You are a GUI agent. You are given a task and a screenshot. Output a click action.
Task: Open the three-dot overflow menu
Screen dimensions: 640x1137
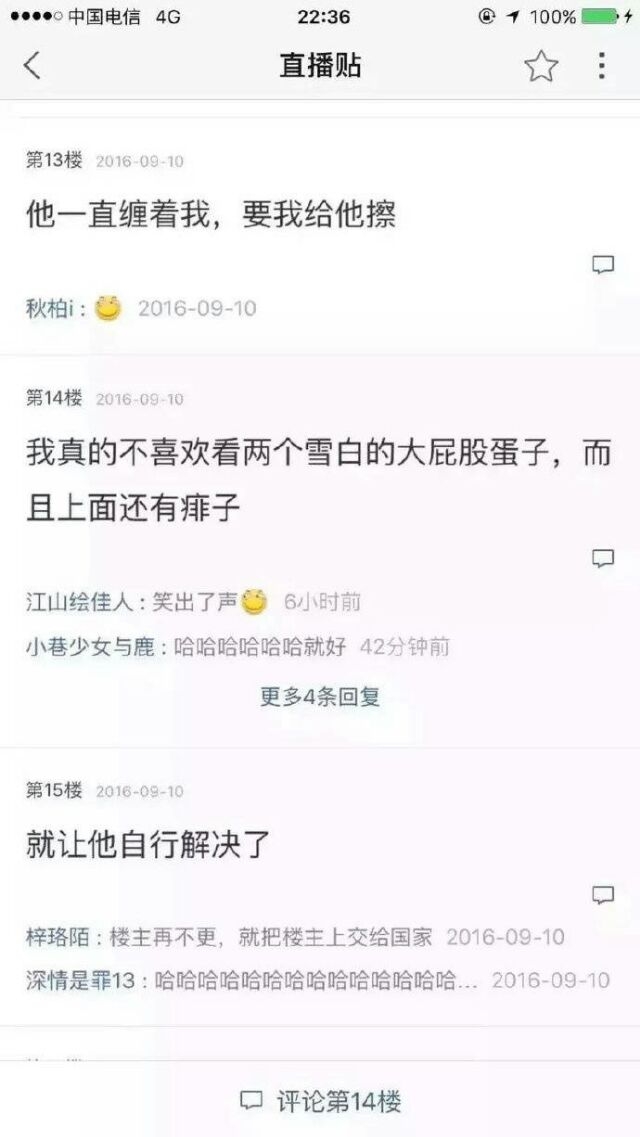click(602, 66)
